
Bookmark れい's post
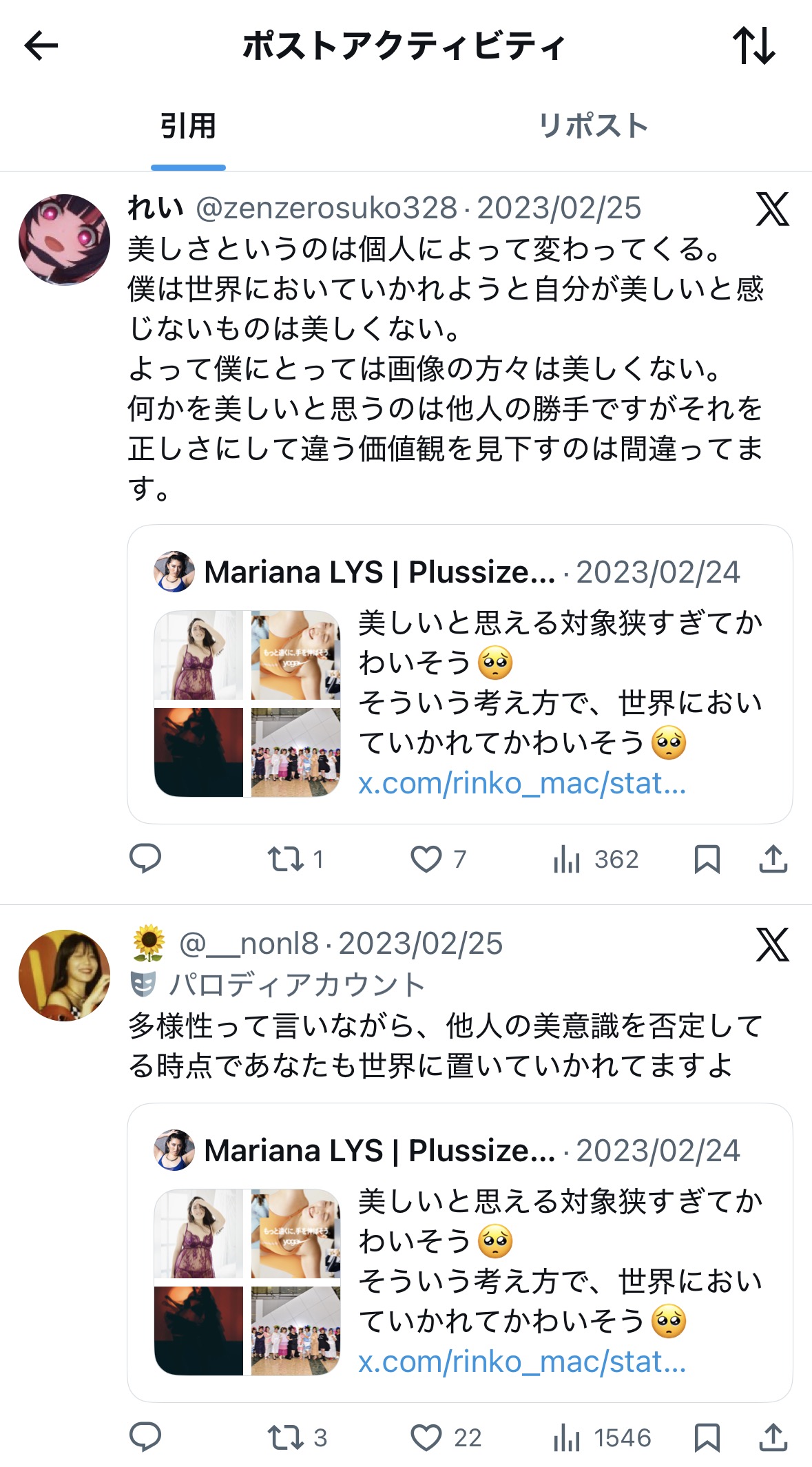(707, 859)
